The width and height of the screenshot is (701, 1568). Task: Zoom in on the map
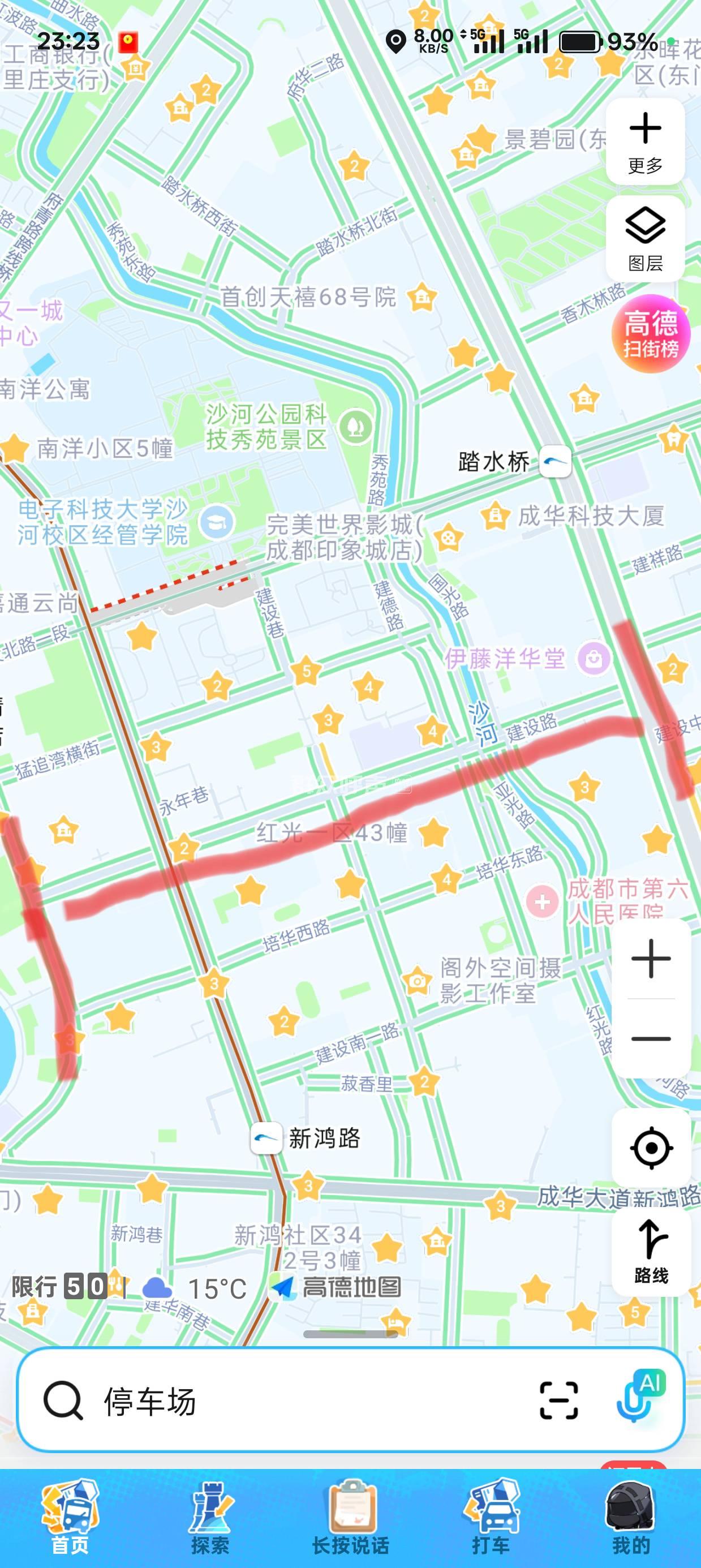click(651, 959)
